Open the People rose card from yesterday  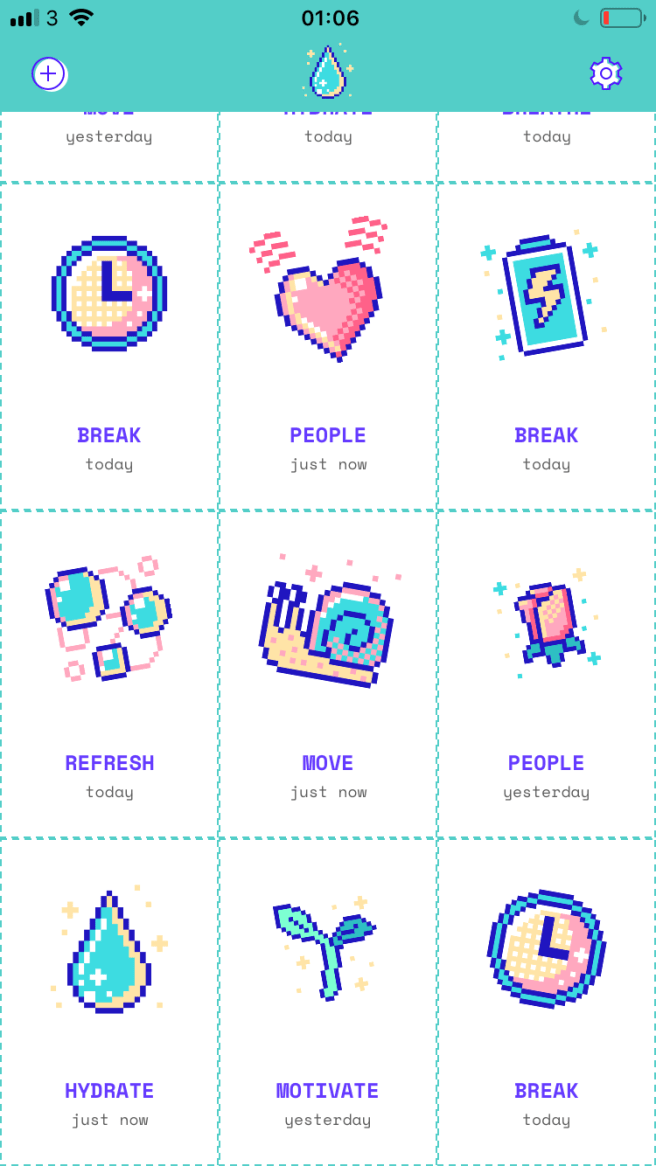[546, 673]
